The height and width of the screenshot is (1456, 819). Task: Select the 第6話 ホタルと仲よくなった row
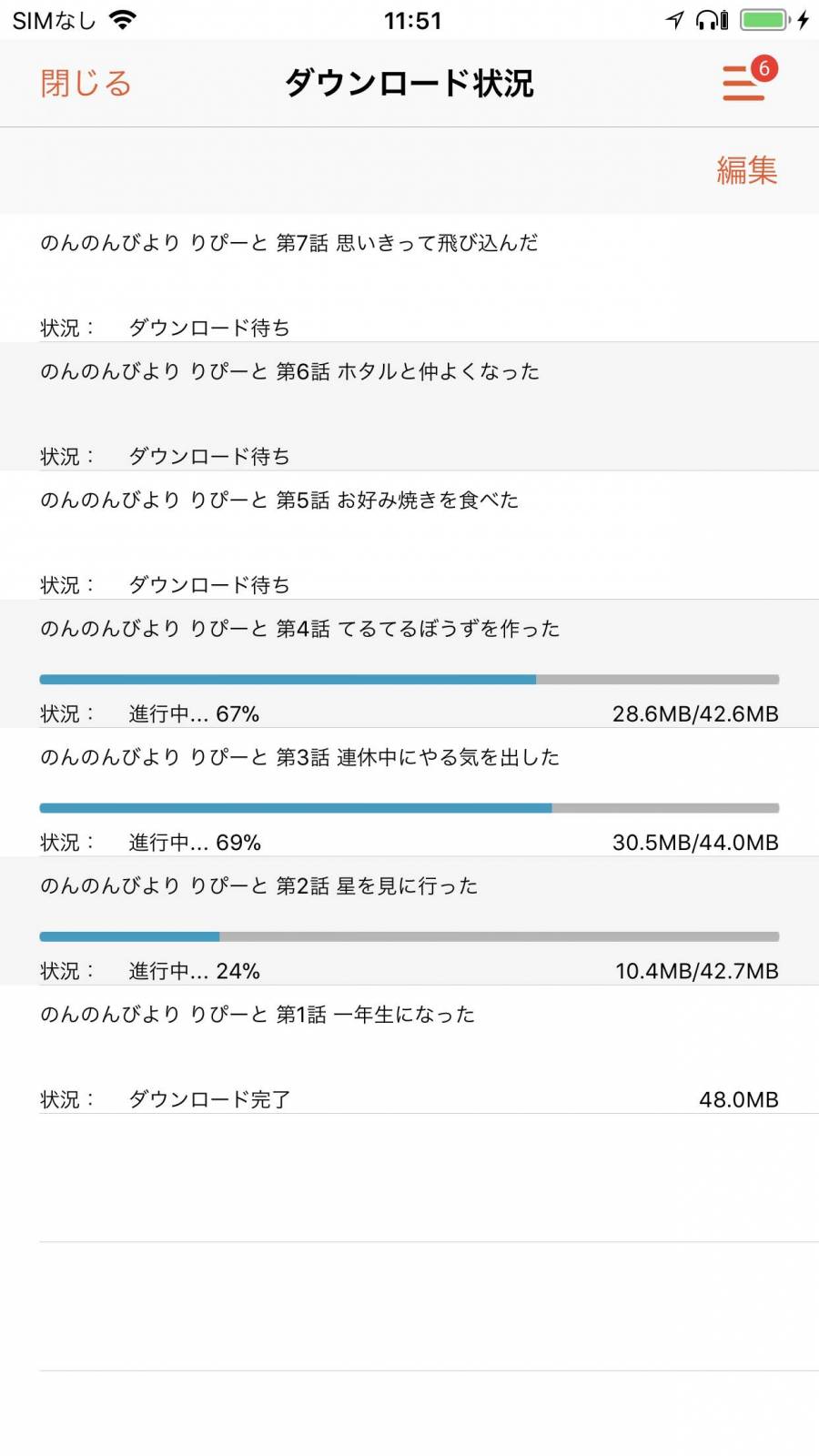click(x=409, y=407)
